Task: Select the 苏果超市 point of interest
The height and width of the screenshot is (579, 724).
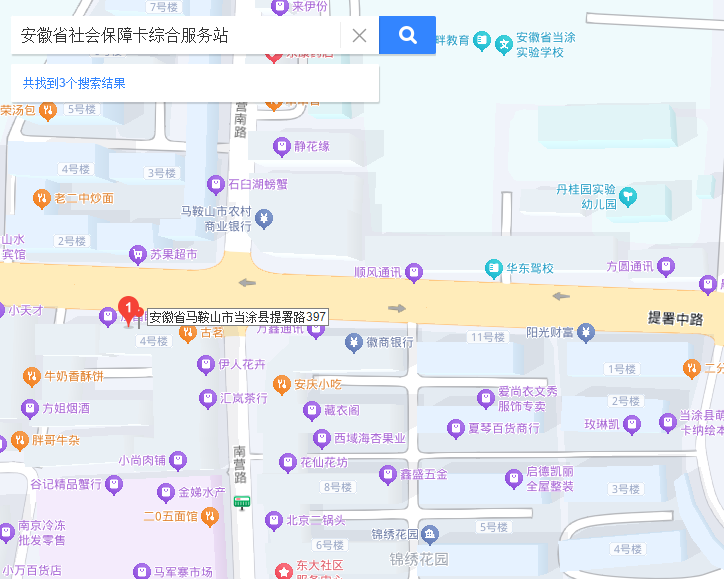Action: [137, 255]
